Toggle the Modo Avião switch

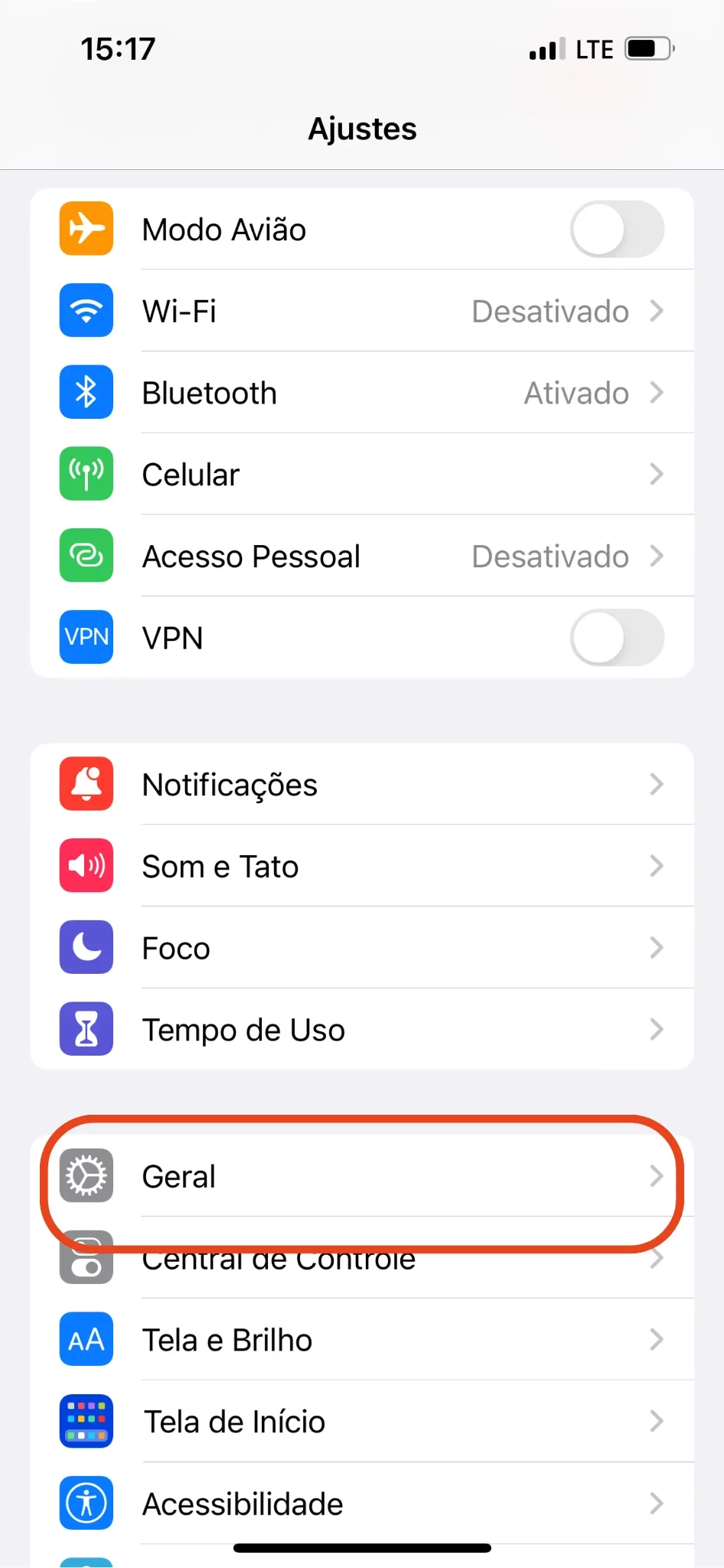point(616,230)
